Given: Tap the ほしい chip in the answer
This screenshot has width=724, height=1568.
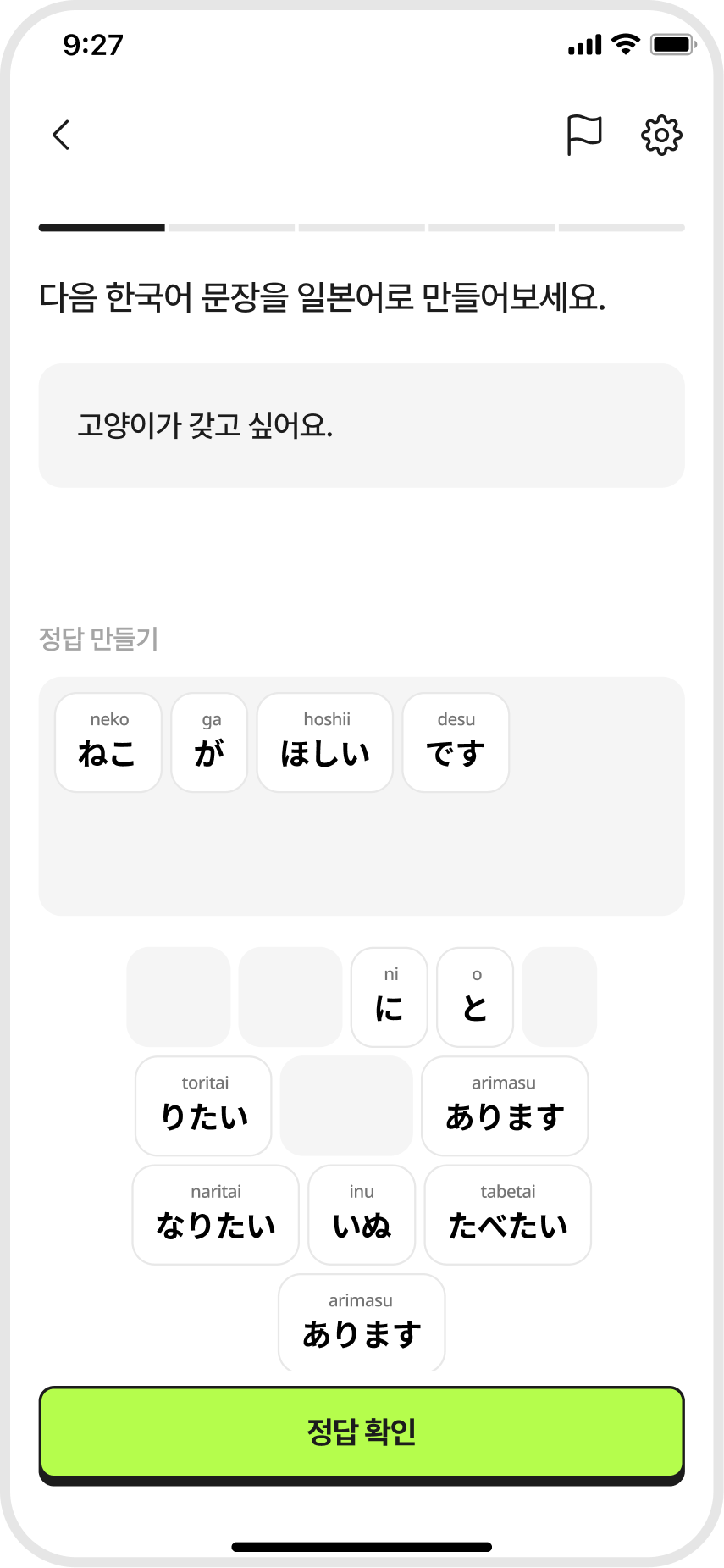Looking at the screenshot, I should [325, 743].
